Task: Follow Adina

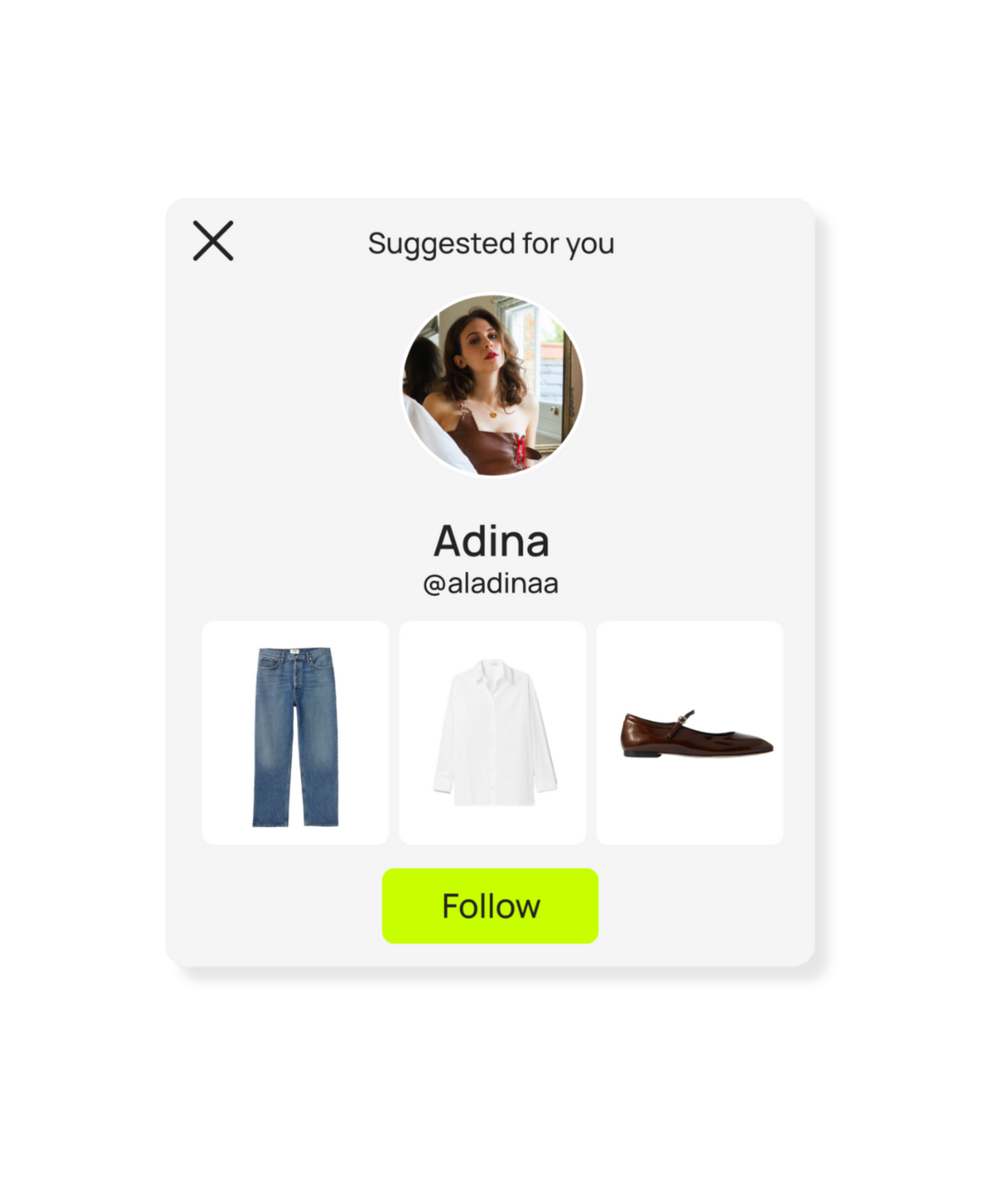Action: (x=490, y=906)
